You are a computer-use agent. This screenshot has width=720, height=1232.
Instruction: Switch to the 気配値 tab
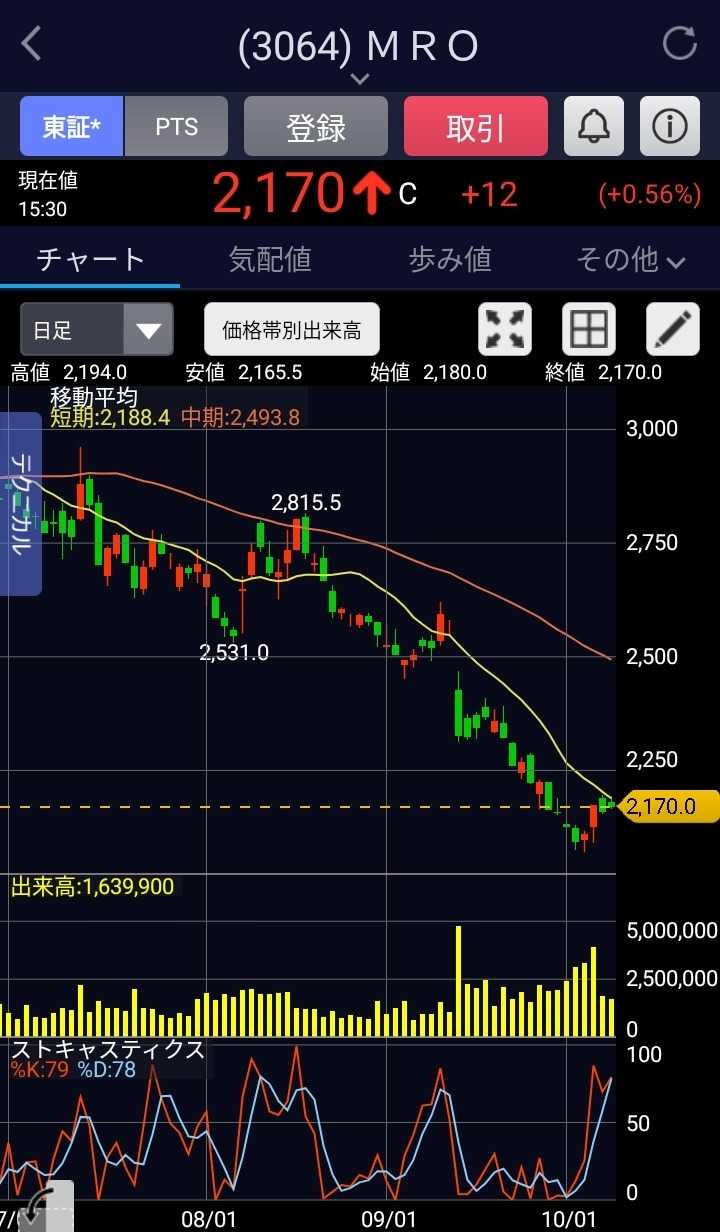coord(270,260)
